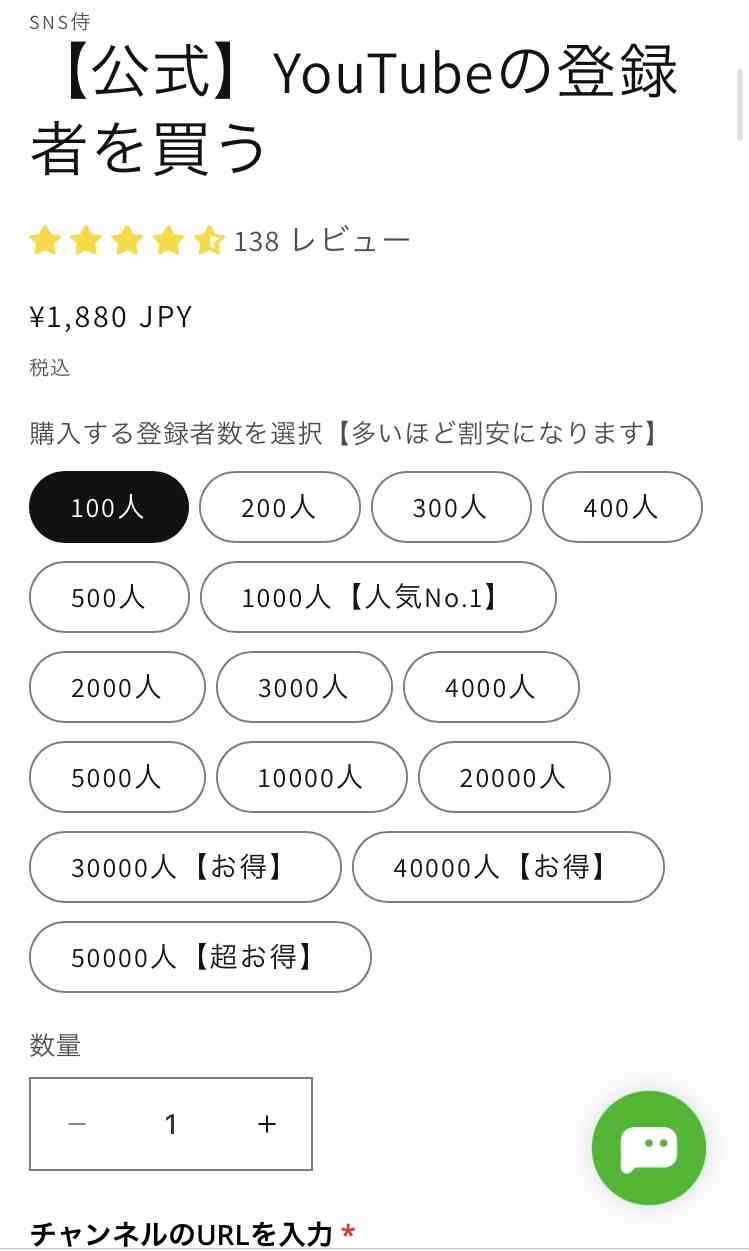Open the 138 レビュー star ratings

(x=220, y=240)
